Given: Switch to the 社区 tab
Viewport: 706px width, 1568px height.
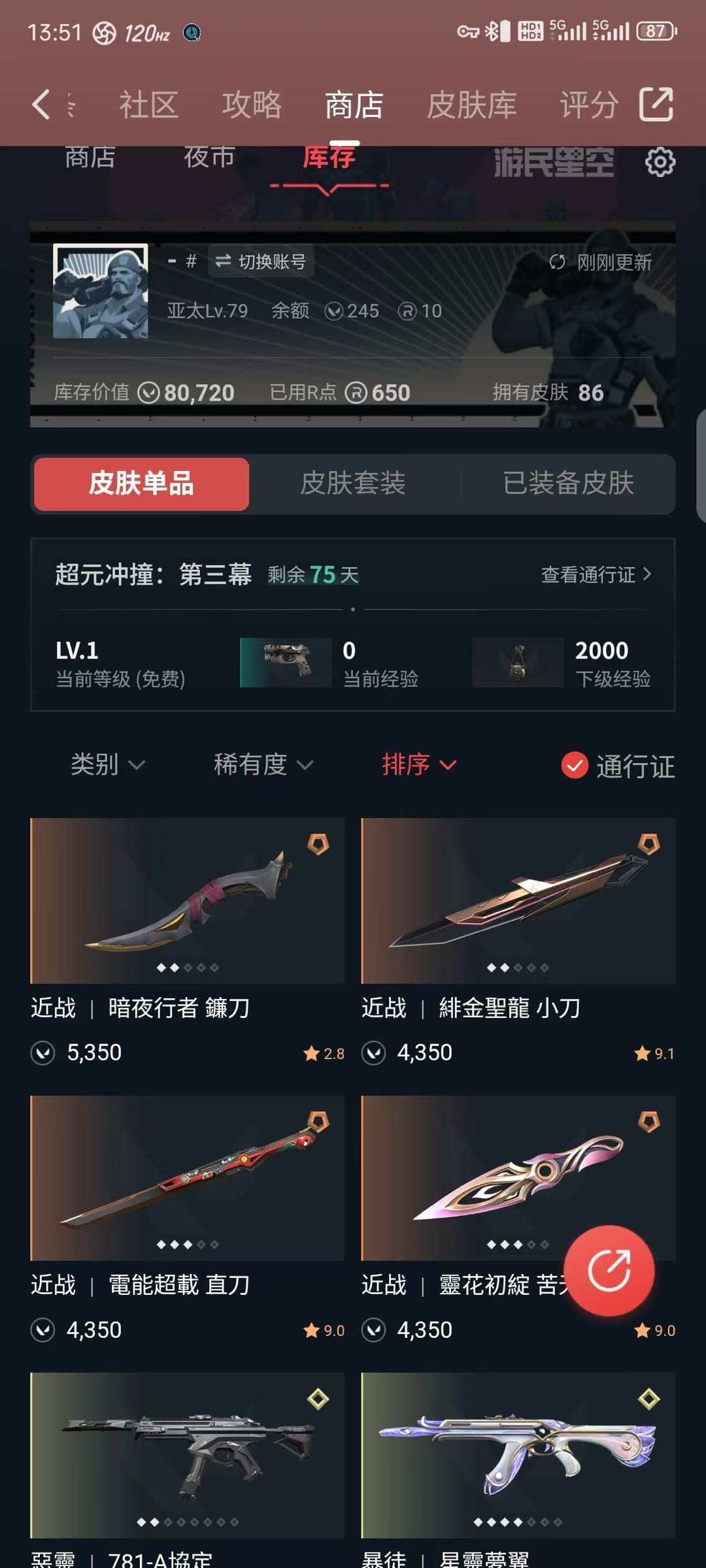Looking at the screenshot, I should (148, 105).
